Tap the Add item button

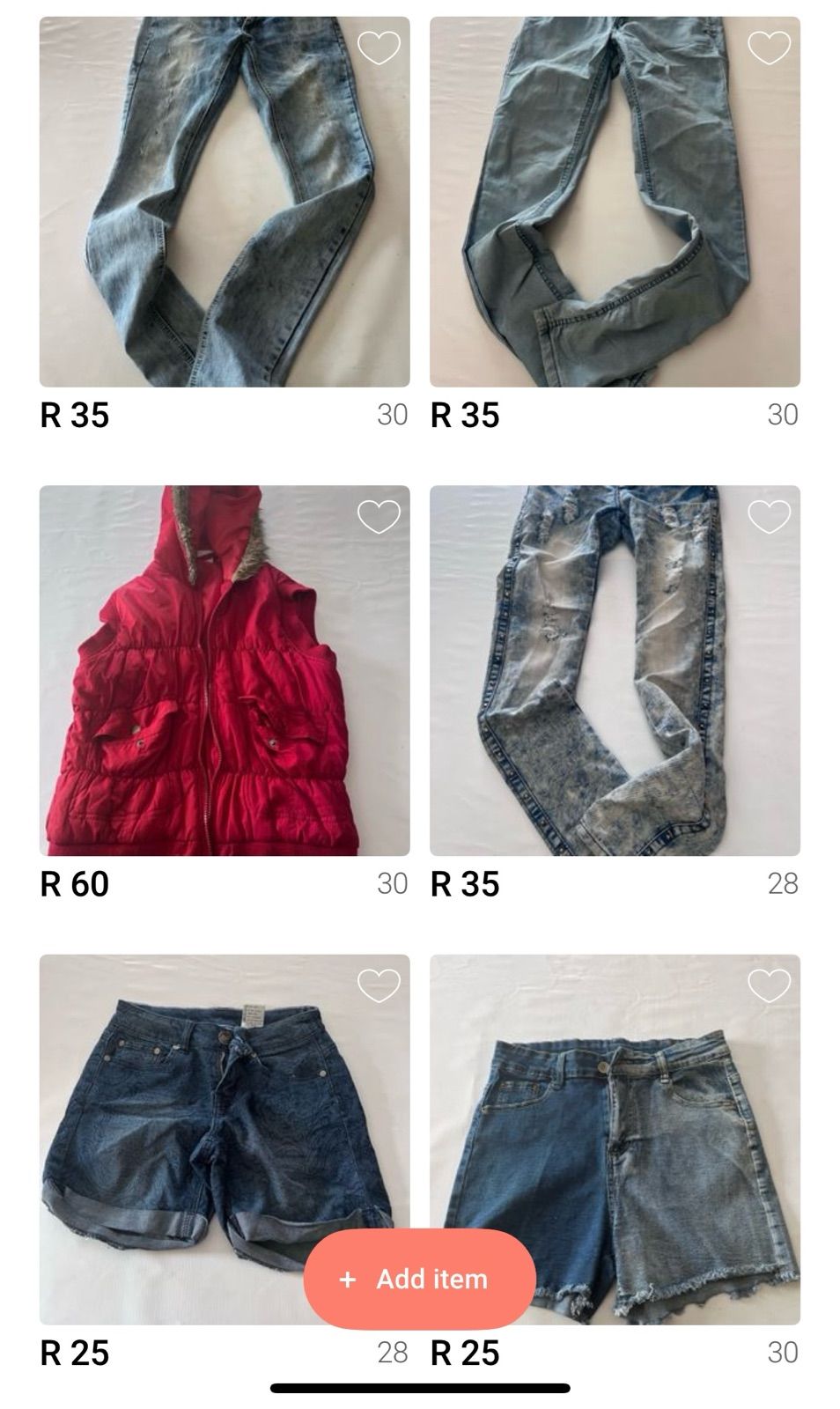[x=419, y=1279]
